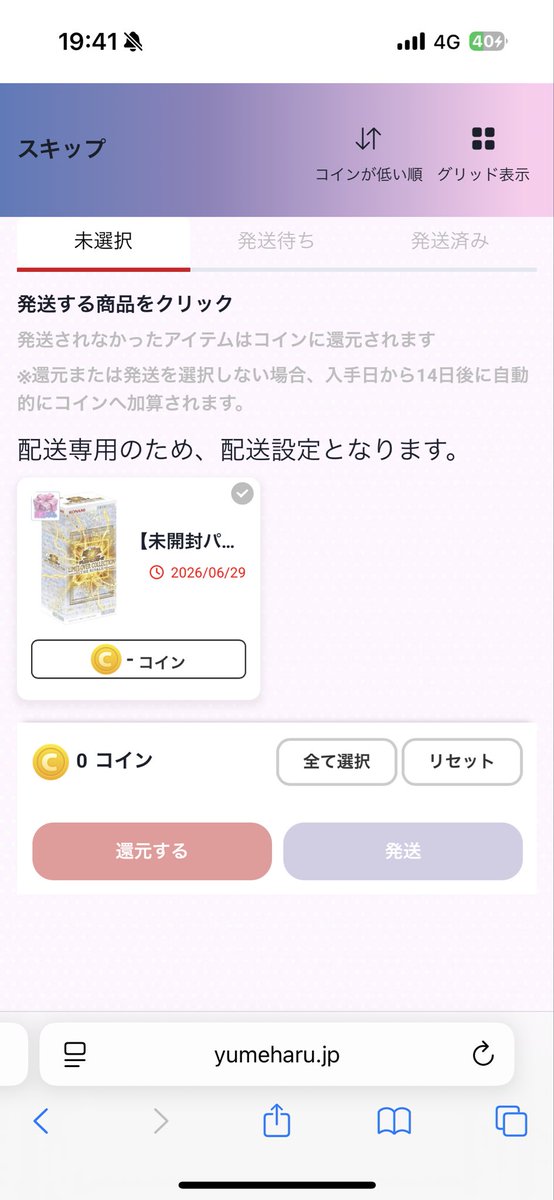The height and width of the screenshot is (1200, 554).
Task: Go back in Safari
Action: coord(41,1121)
